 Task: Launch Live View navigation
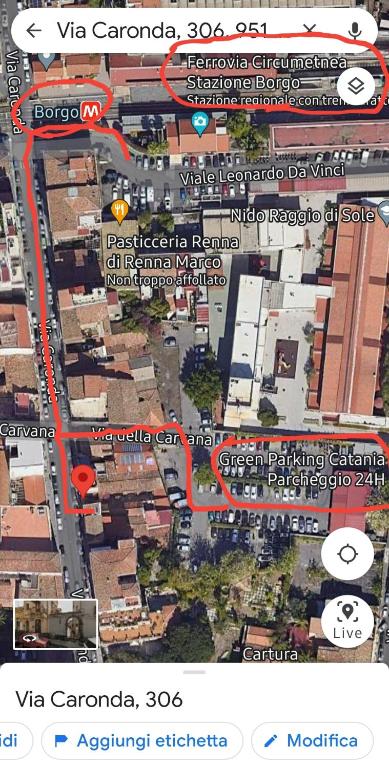(x=347, y=621)
